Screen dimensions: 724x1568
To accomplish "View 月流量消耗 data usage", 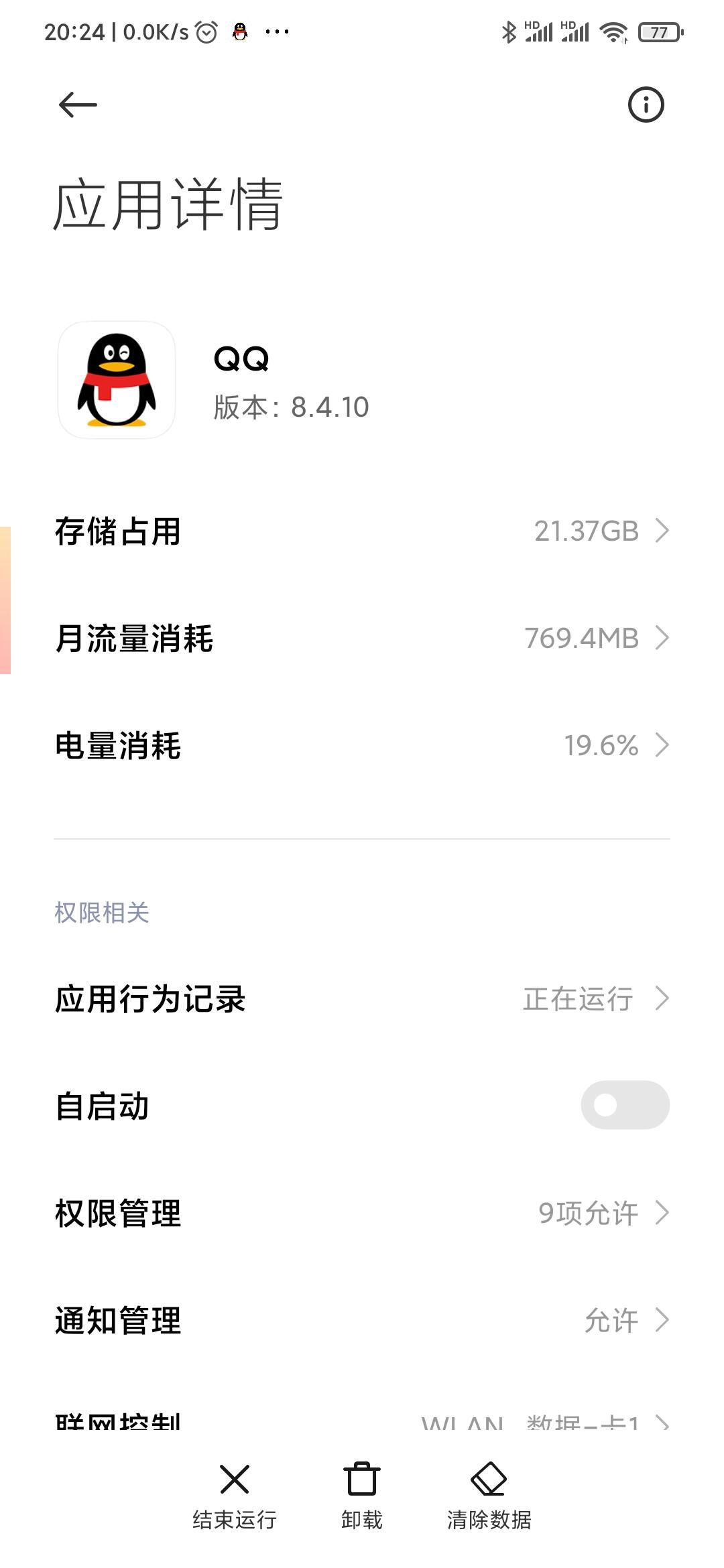I will click(362, 638).
